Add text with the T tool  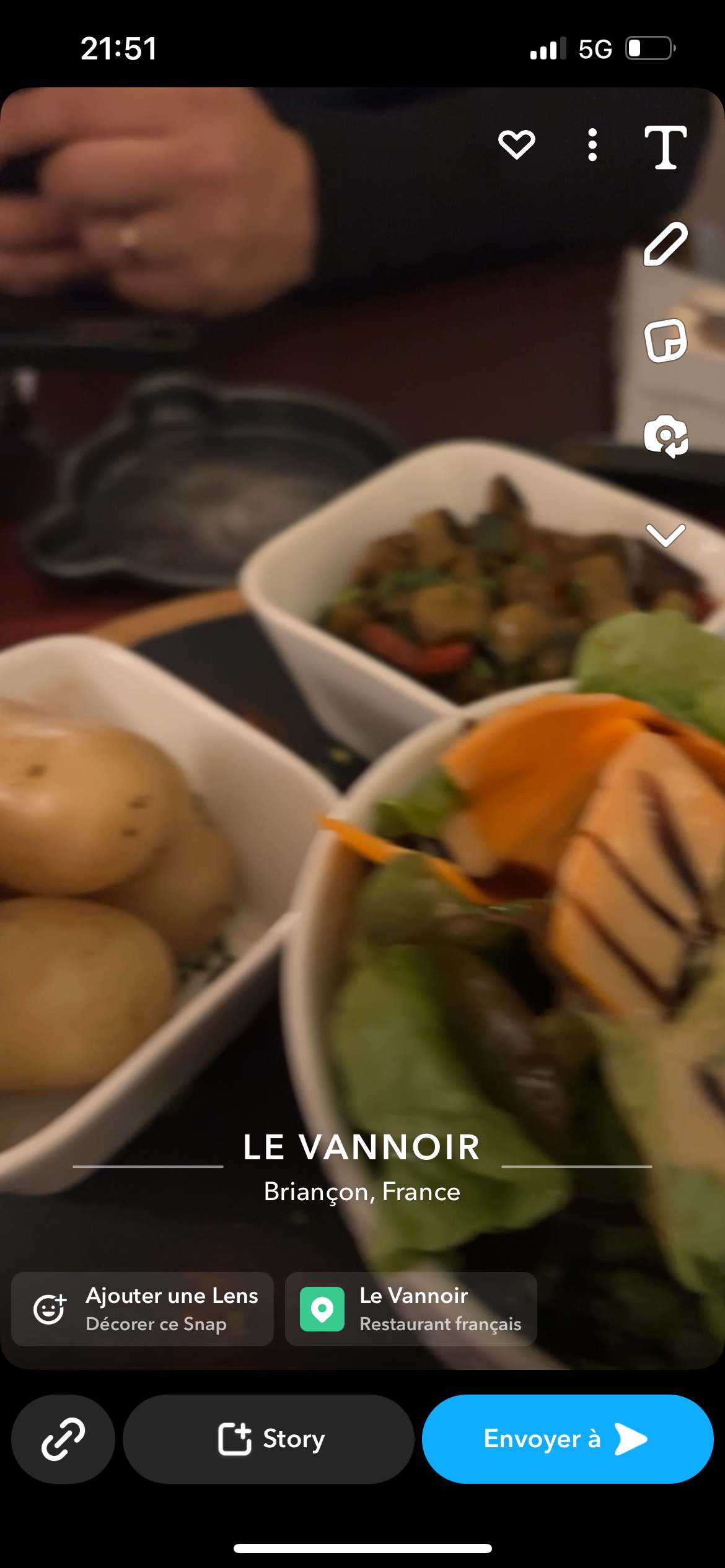666,147
